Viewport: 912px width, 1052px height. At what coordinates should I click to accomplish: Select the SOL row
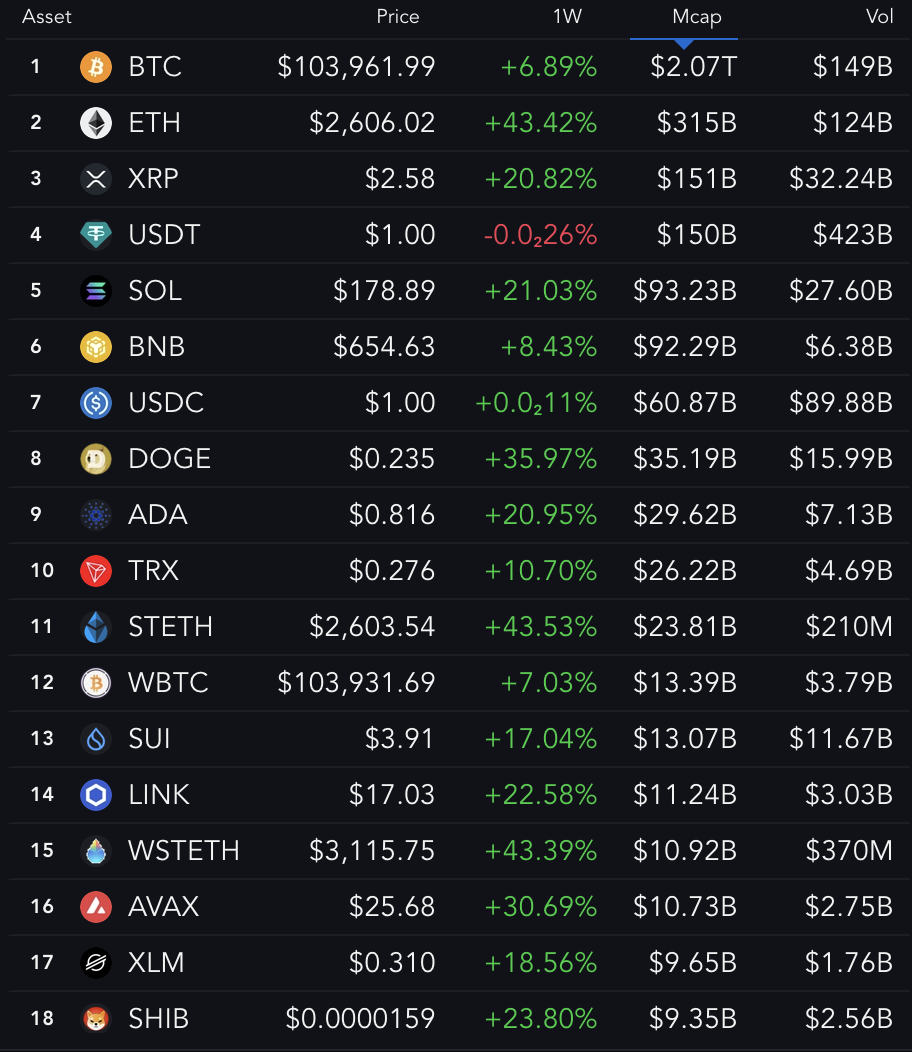tap(155, 291)
